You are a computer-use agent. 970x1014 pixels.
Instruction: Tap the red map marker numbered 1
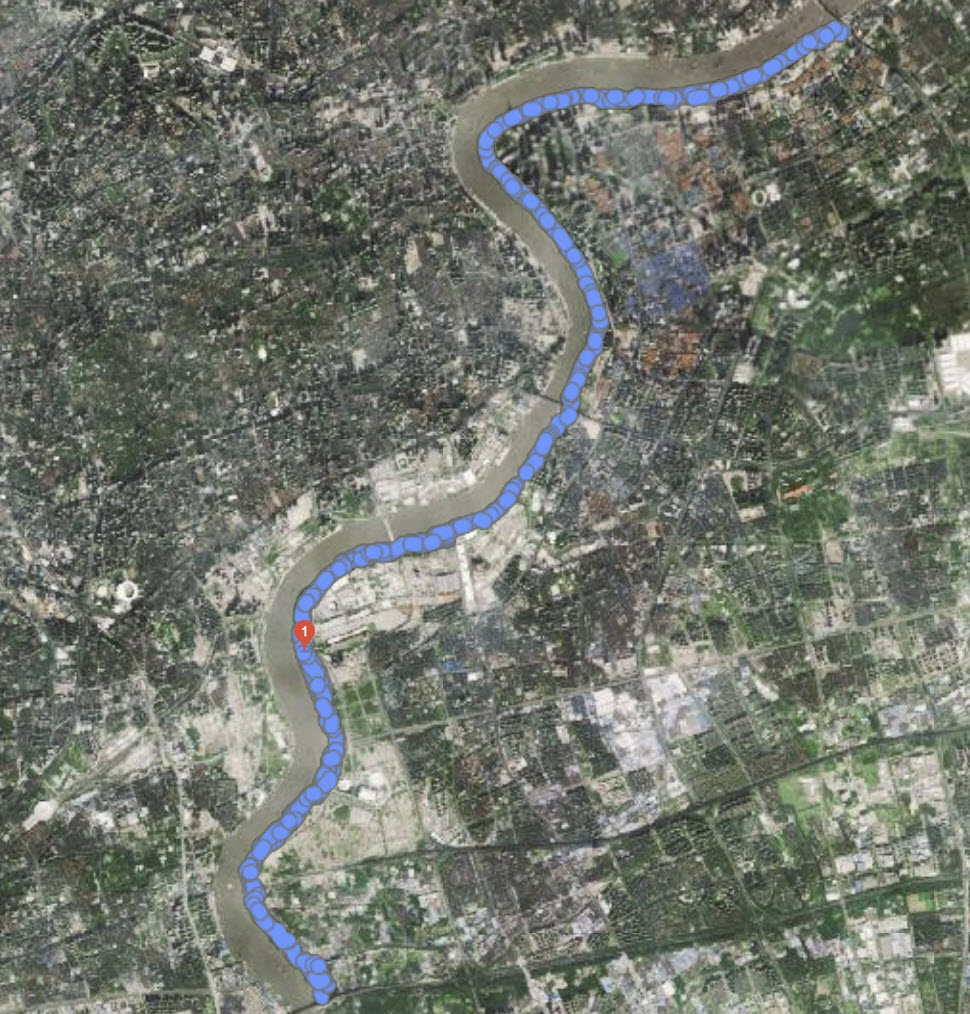tap(304, 633)
